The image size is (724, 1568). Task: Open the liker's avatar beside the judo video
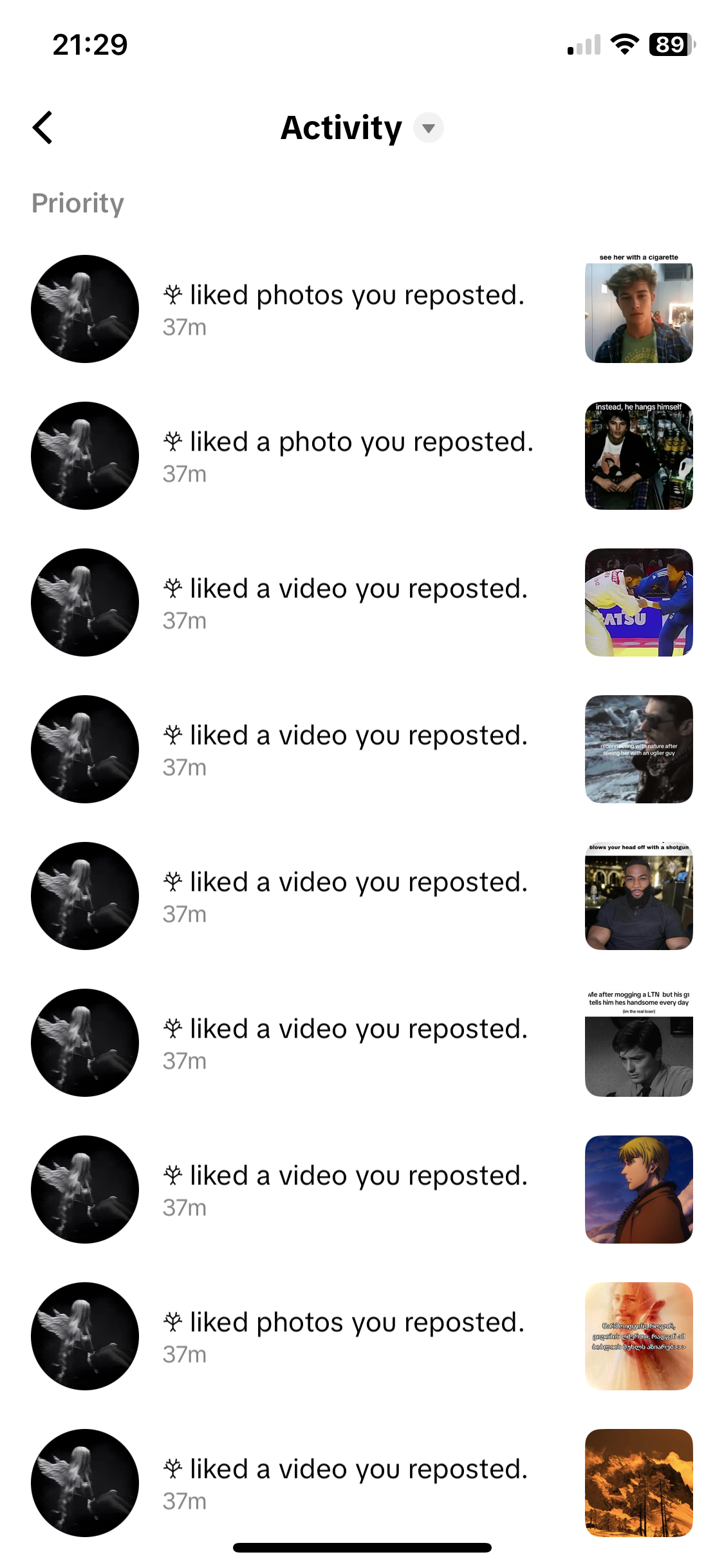(x=85, y=602)
